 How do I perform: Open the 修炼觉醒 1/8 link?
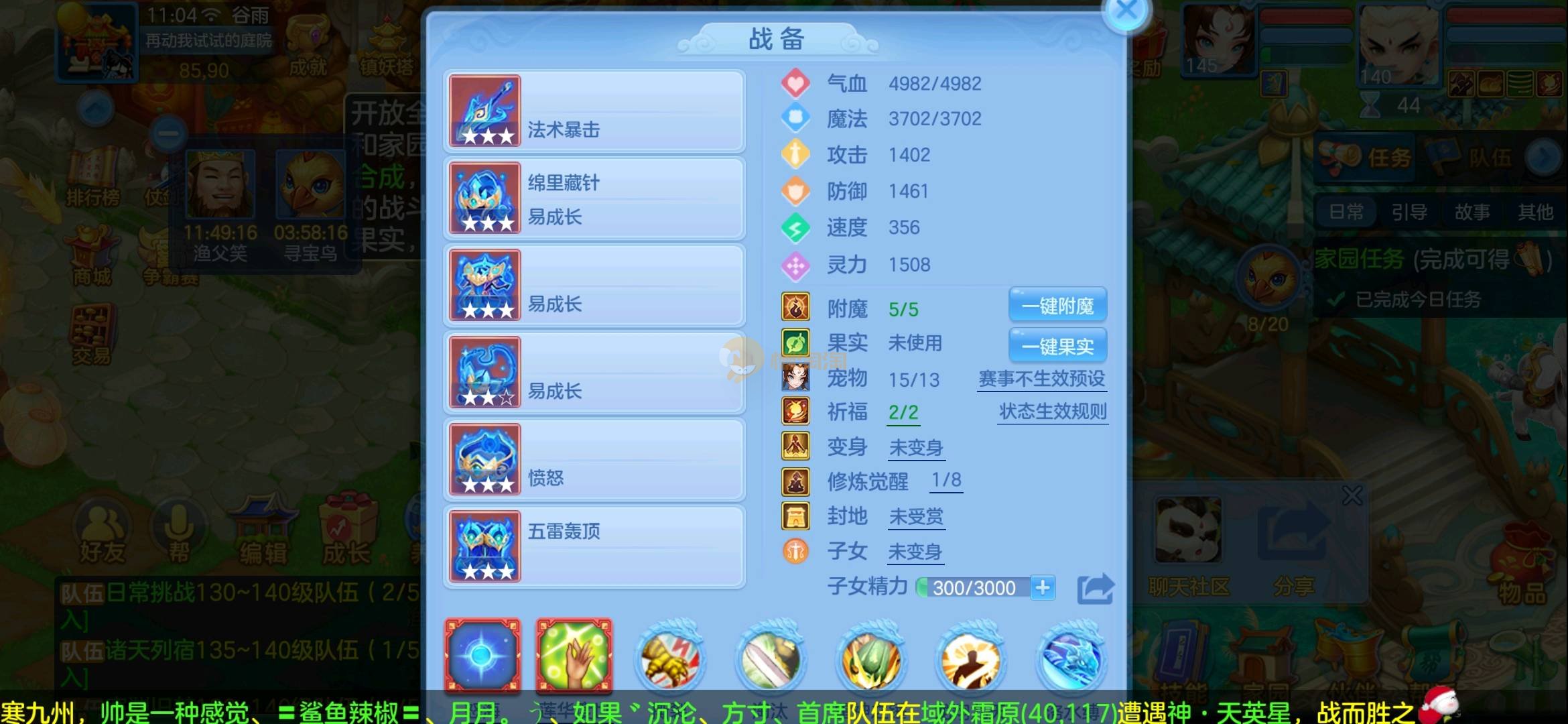pos(946,481)
